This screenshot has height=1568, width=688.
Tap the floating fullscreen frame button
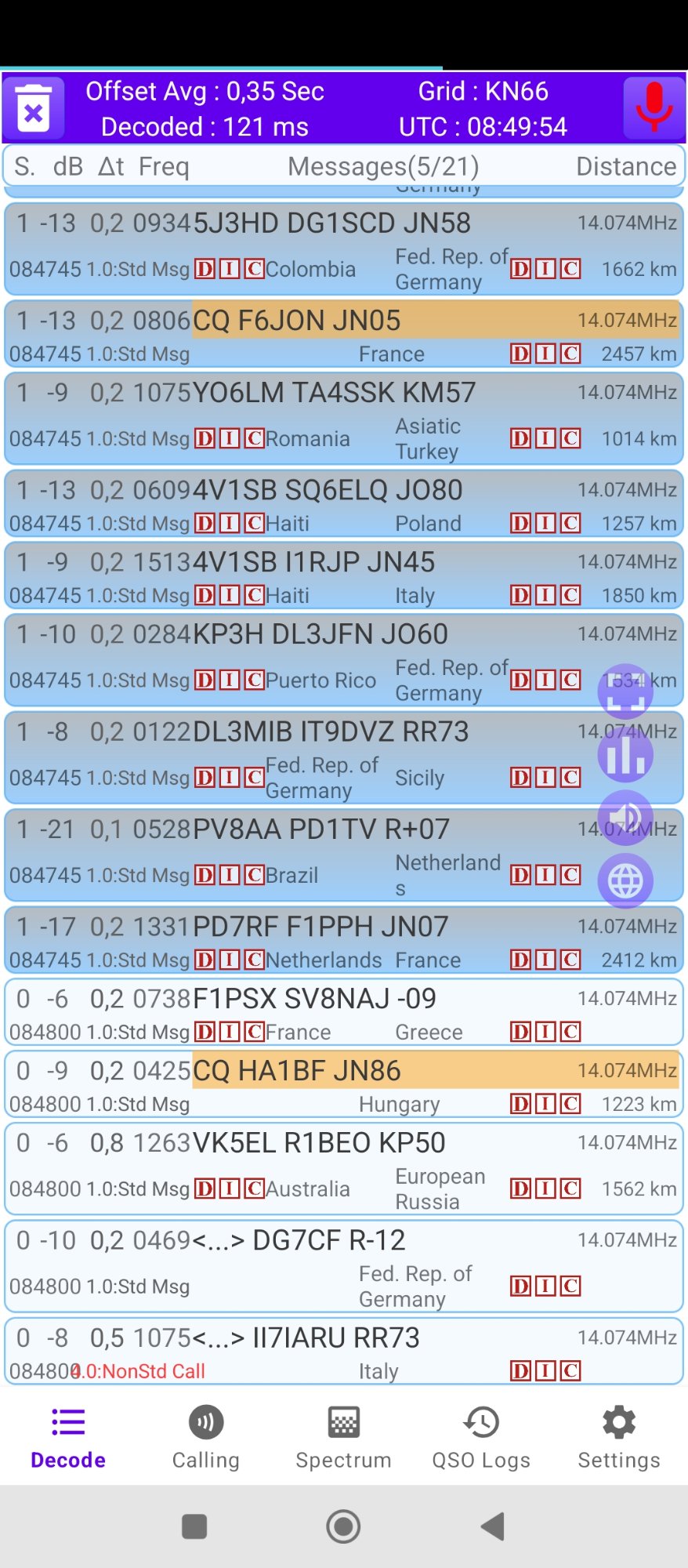[x=625, y=693]
